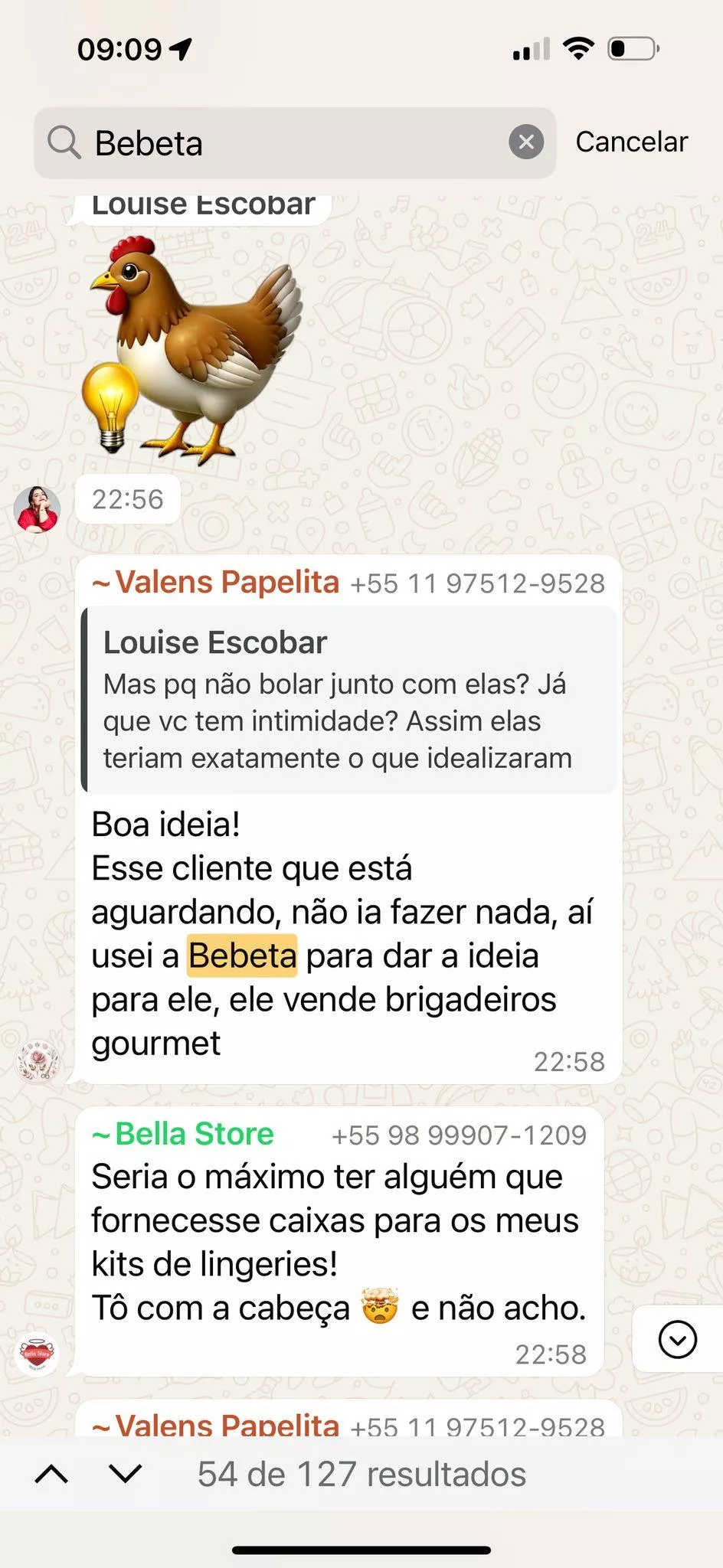Jump to latest messages with down arrow
Screen dimensions: 723x1568
pyautogui.click(x=677, y=1340)
